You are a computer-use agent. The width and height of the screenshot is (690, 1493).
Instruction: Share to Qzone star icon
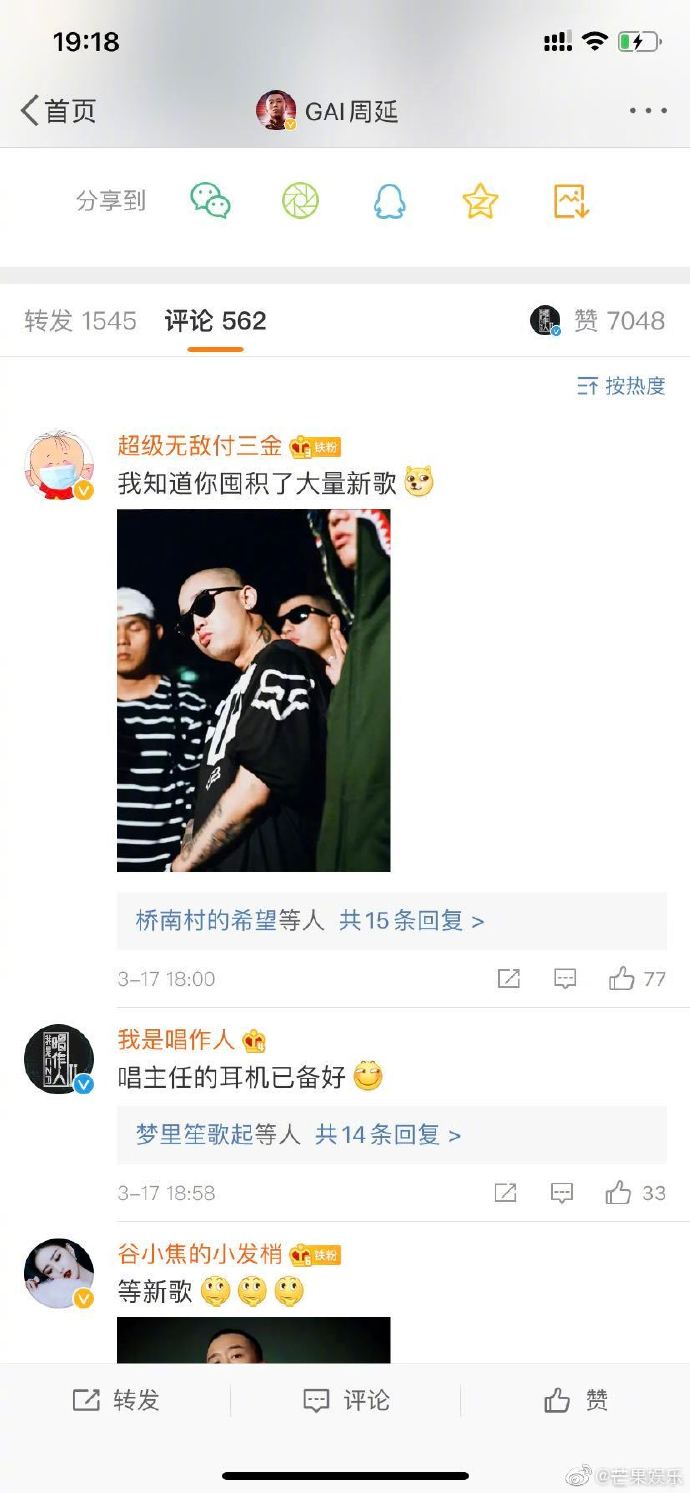480,201
